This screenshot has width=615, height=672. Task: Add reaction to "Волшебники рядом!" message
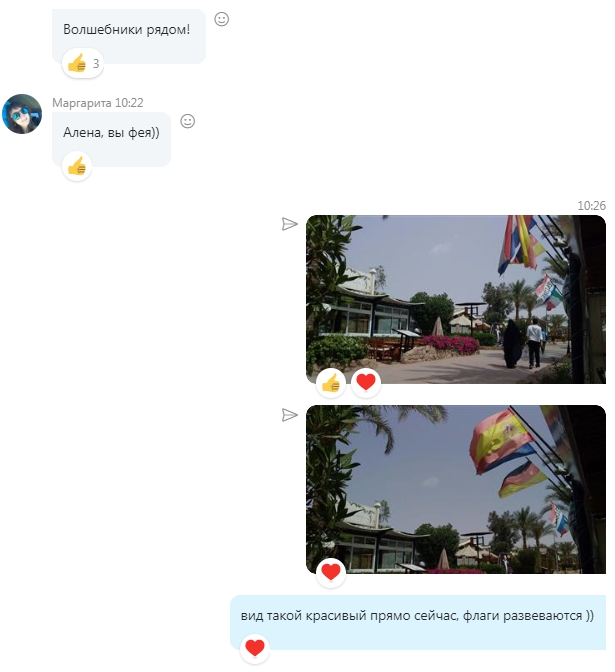[x=222, y=19]
